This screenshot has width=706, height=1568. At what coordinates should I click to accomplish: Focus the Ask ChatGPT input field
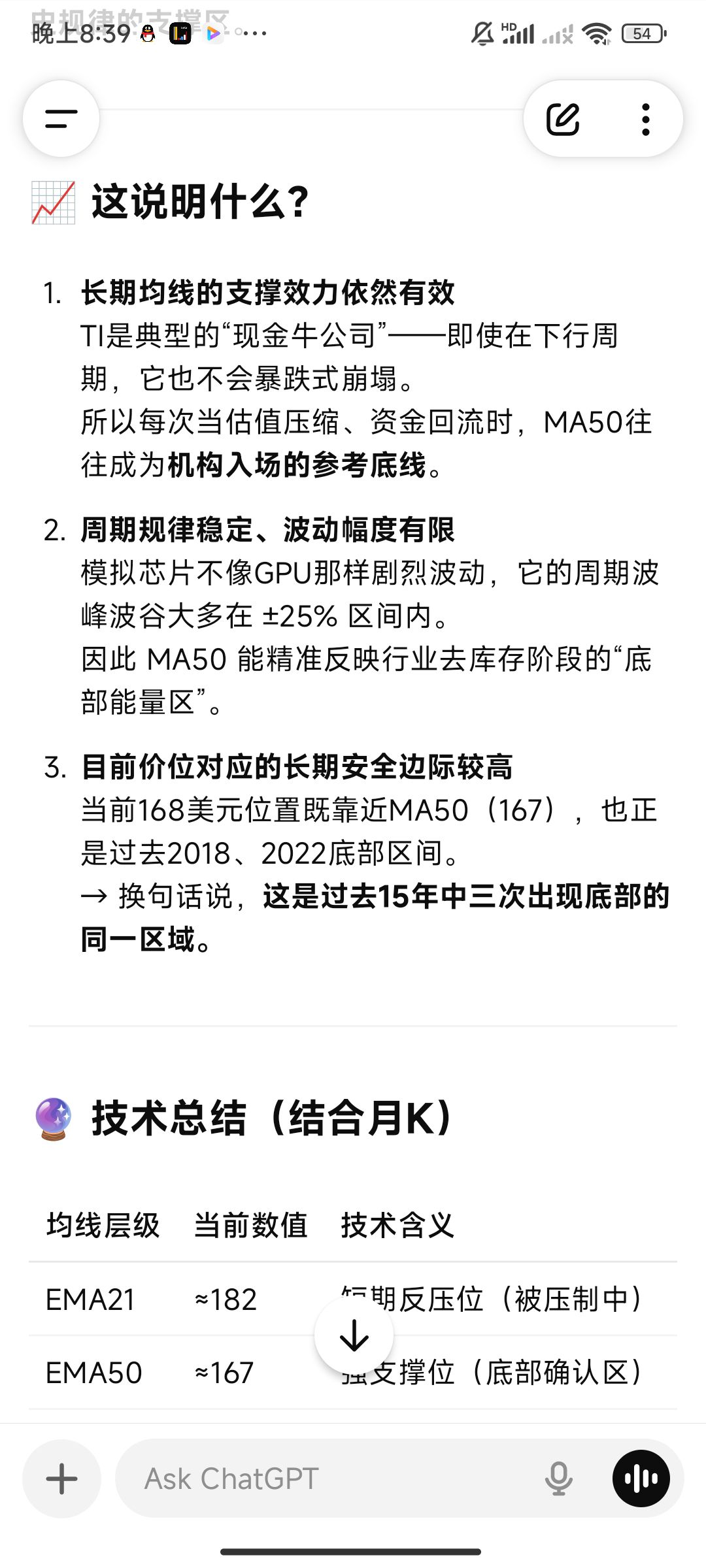[327, 1479]
